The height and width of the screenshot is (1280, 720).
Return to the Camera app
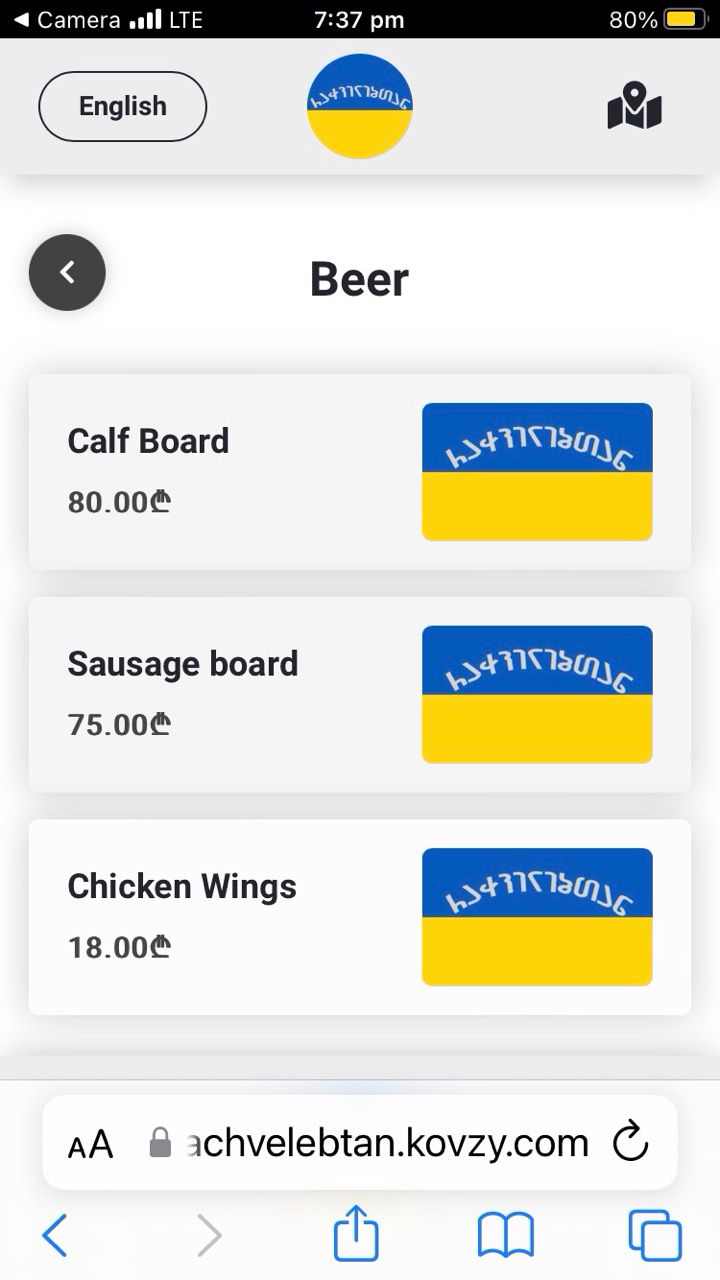click(x=66, y=19)
